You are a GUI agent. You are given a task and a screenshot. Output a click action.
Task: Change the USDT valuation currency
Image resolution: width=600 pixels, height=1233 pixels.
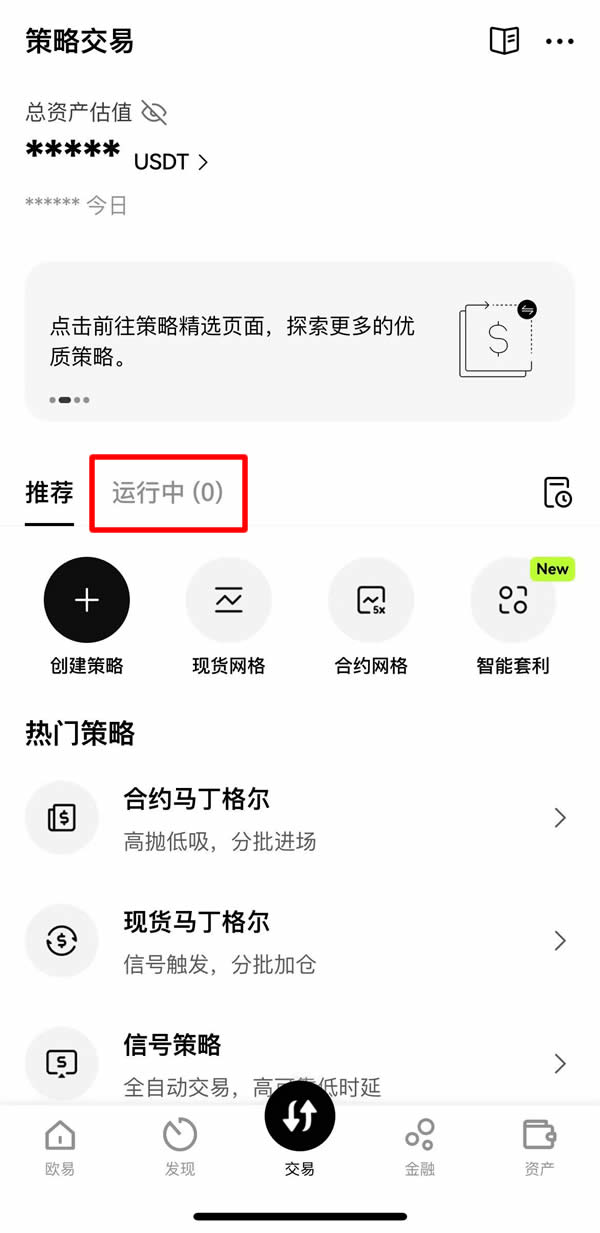pyautogui.click(x=170, y=162)
